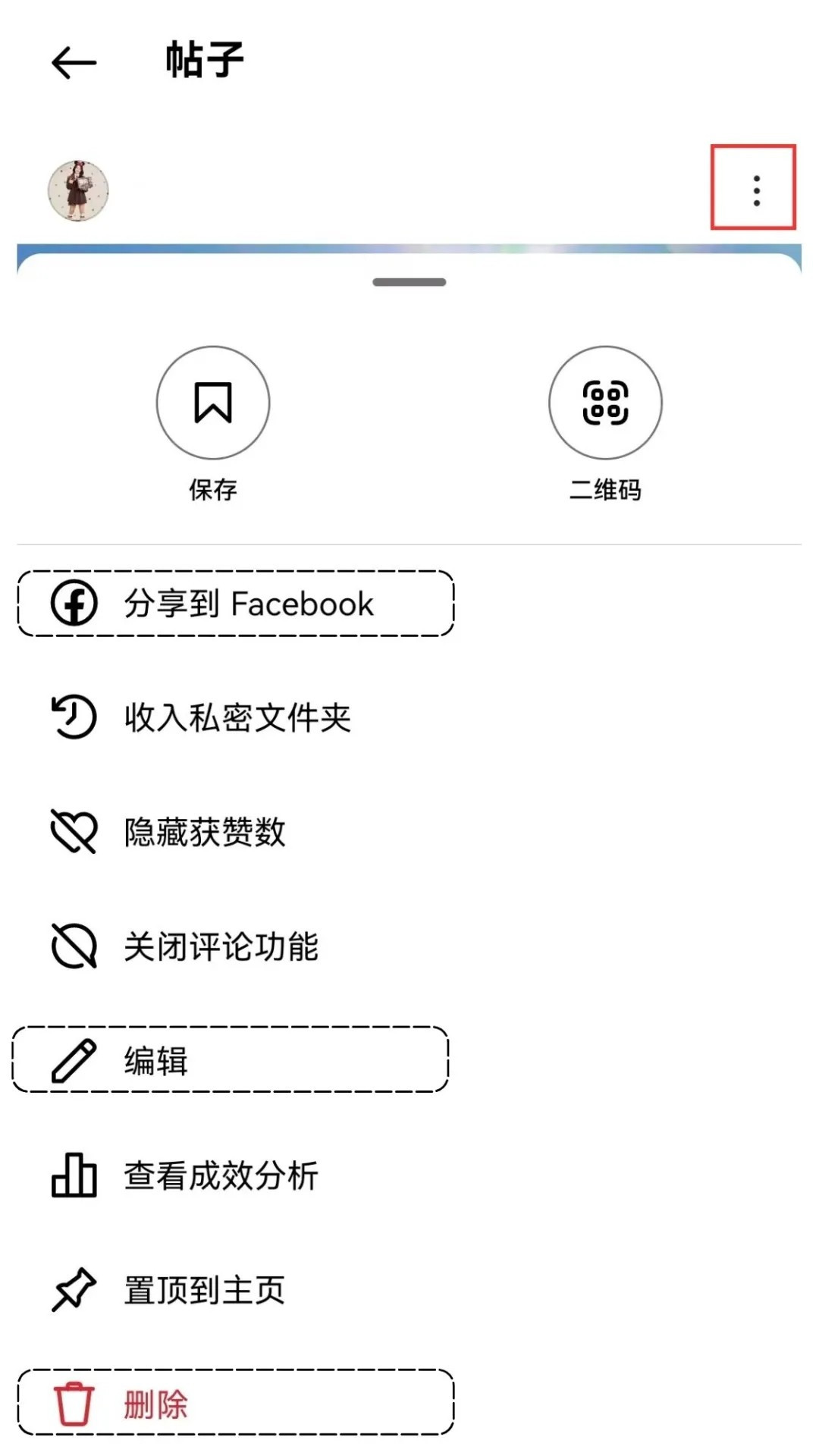This screenshot has height=1456, width=819.
Task: Tap the bar chart insights icon
Action: click(x=72, y=1175)
